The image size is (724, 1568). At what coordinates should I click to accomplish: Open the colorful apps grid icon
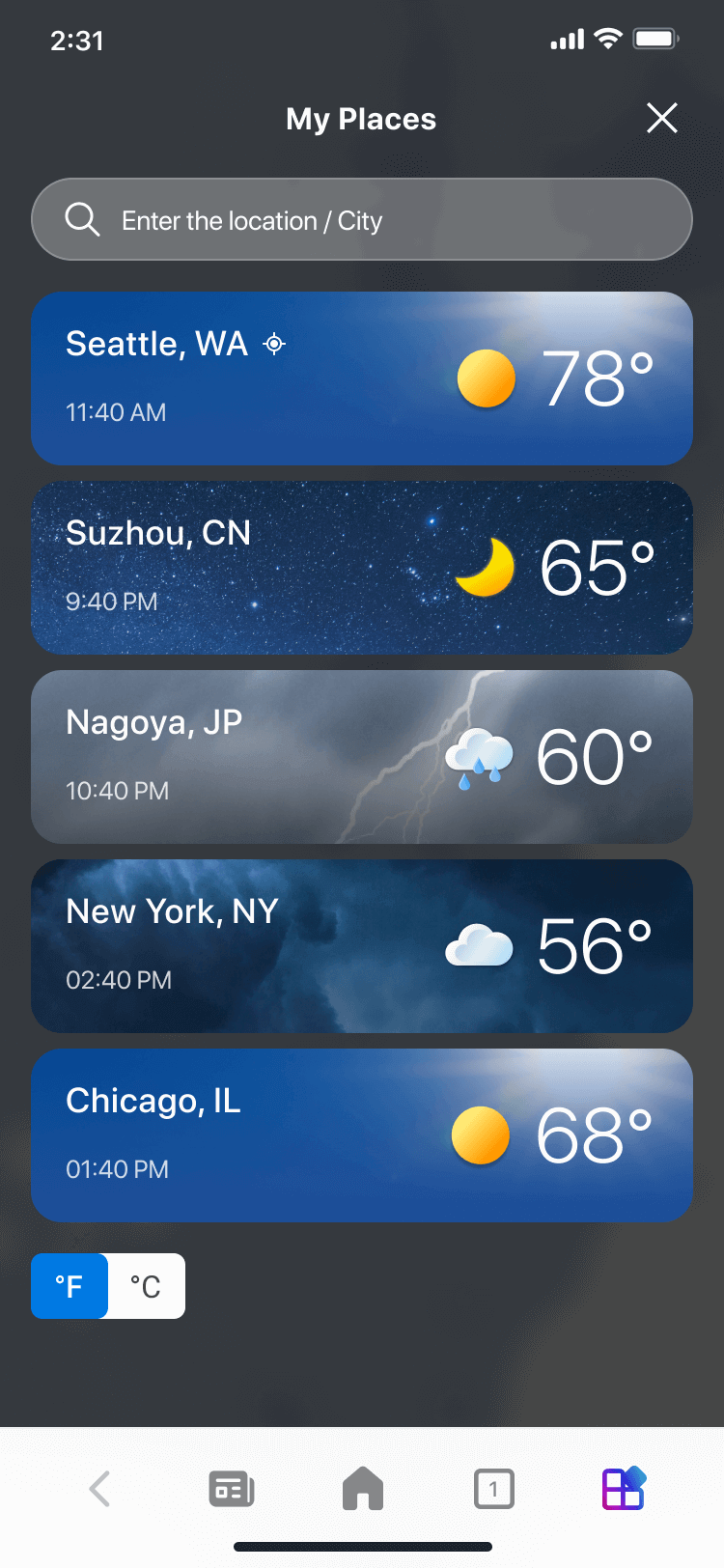pyautogui.click(x=624, y=1489)
